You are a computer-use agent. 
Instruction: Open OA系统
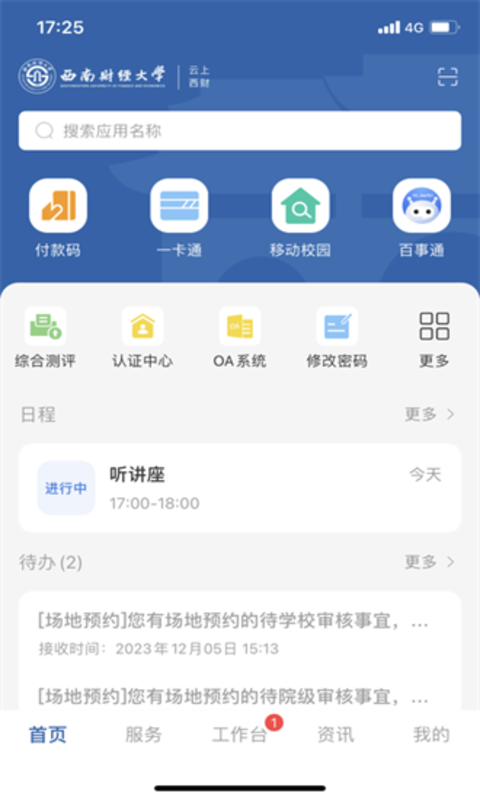point(240,338)
